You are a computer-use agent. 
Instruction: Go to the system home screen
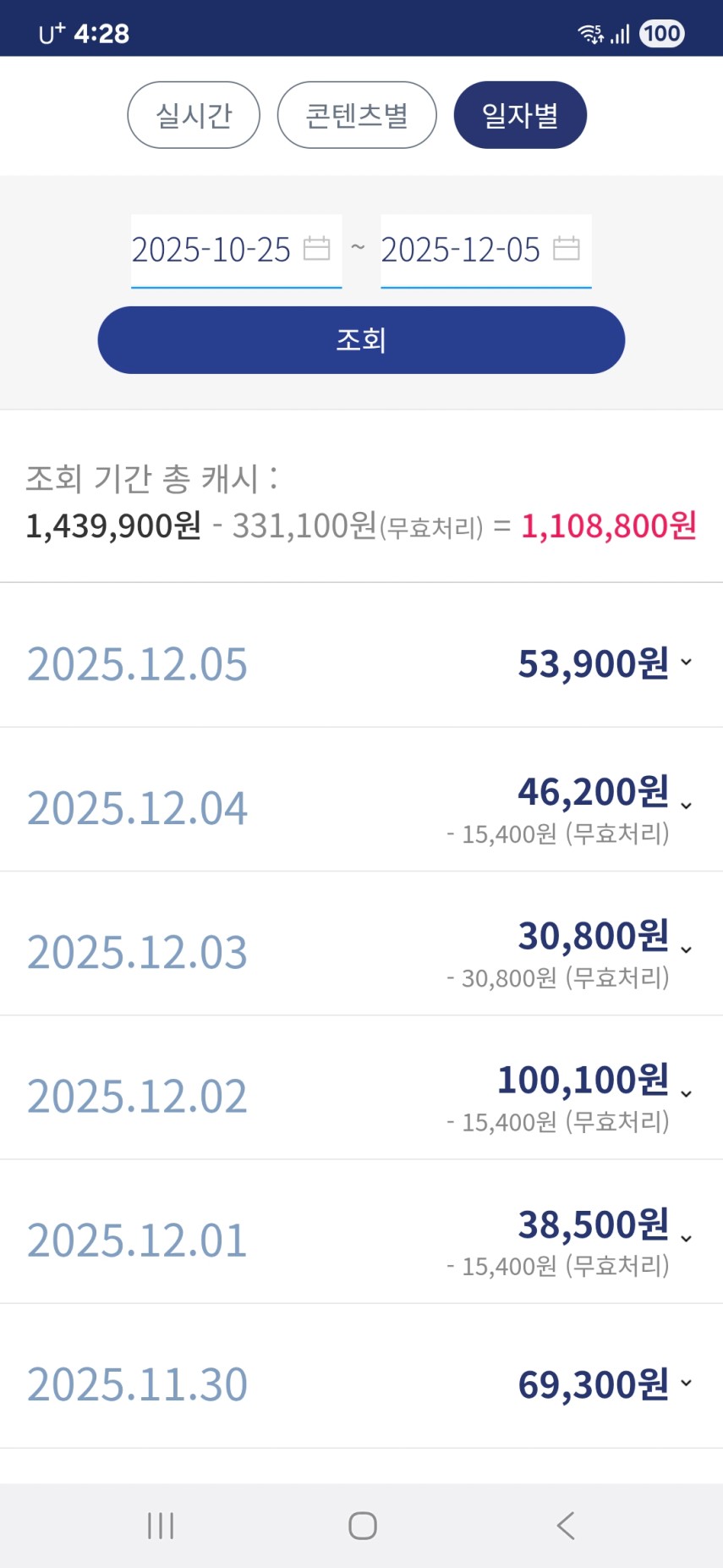(x=362, y=1526)
